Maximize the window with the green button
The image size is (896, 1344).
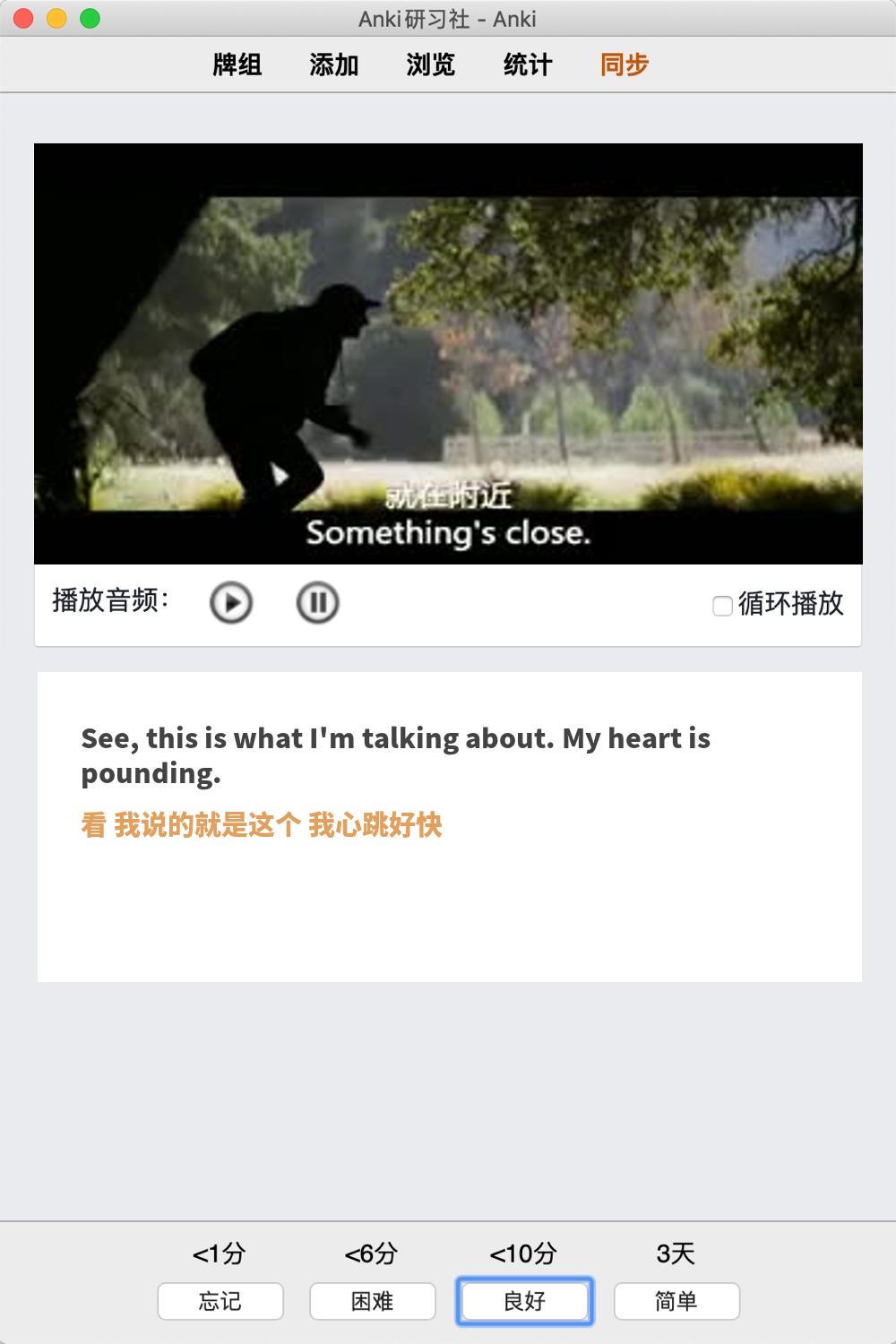pos(90,18)
